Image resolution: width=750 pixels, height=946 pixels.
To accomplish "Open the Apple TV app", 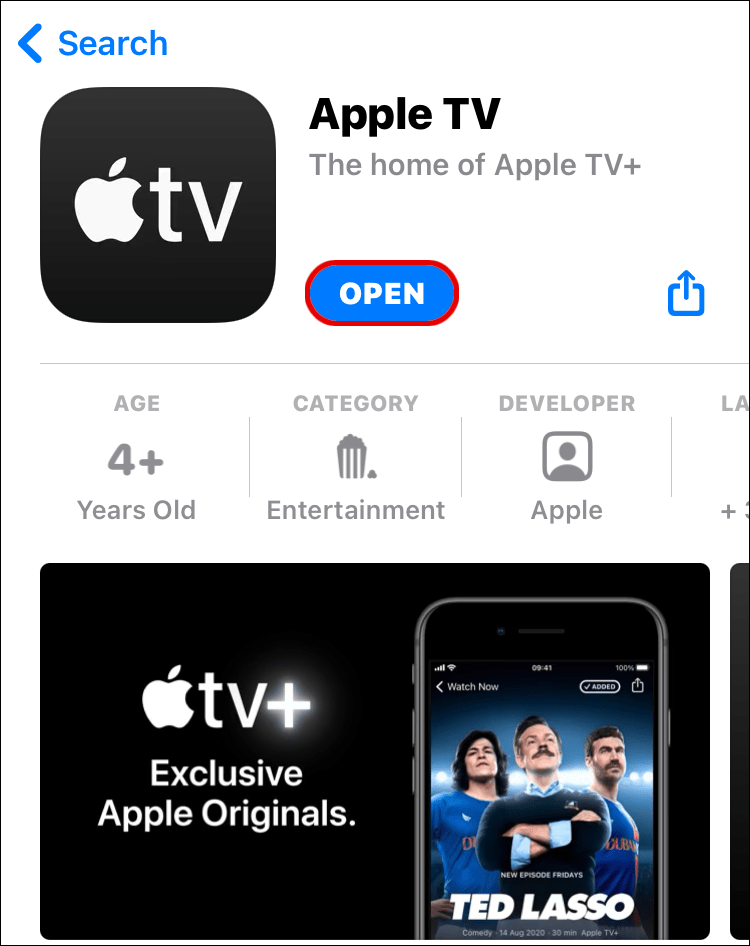I will click(x=382, y=294).
